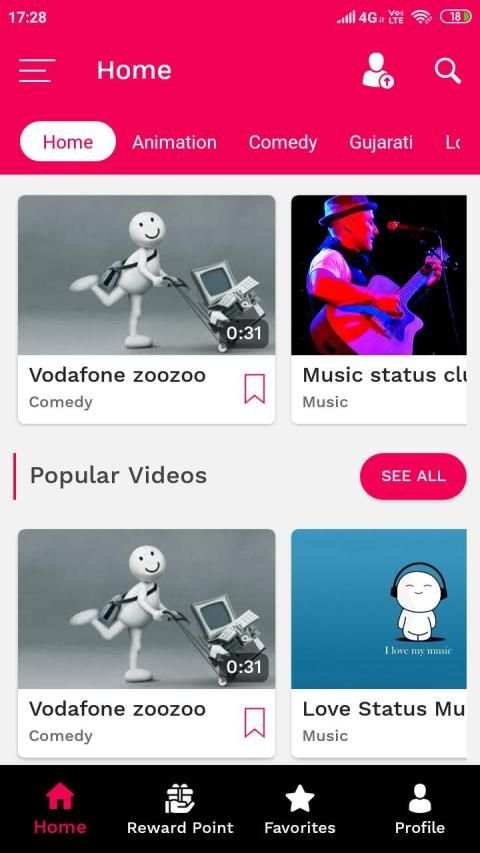480x853 pixels.
Task: Go to Home in bottom navigation
Action: coord(60,809)
